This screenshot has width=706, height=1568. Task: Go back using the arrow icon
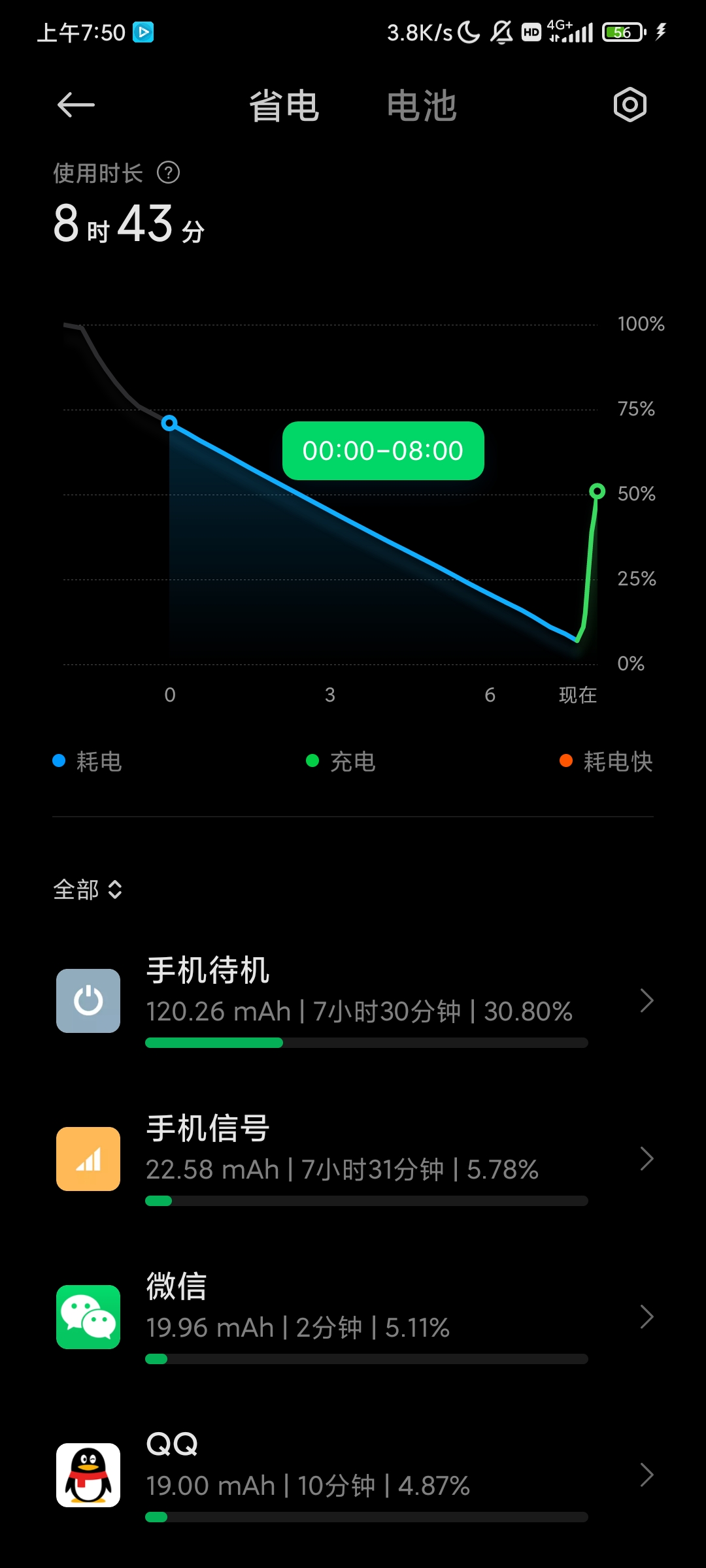(x=76, y=105)
